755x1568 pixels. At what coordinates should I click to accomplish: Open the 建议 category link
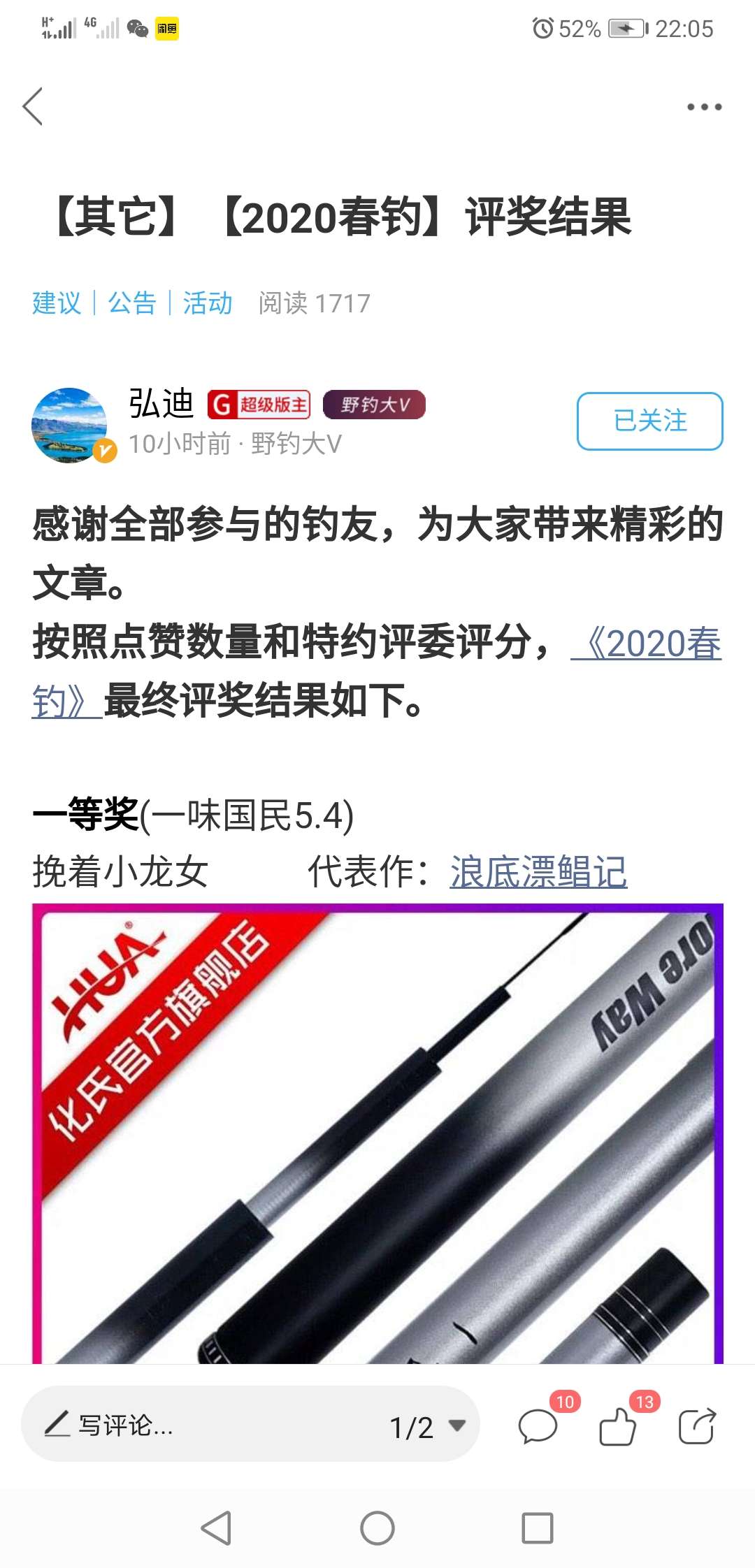point(57,303)
